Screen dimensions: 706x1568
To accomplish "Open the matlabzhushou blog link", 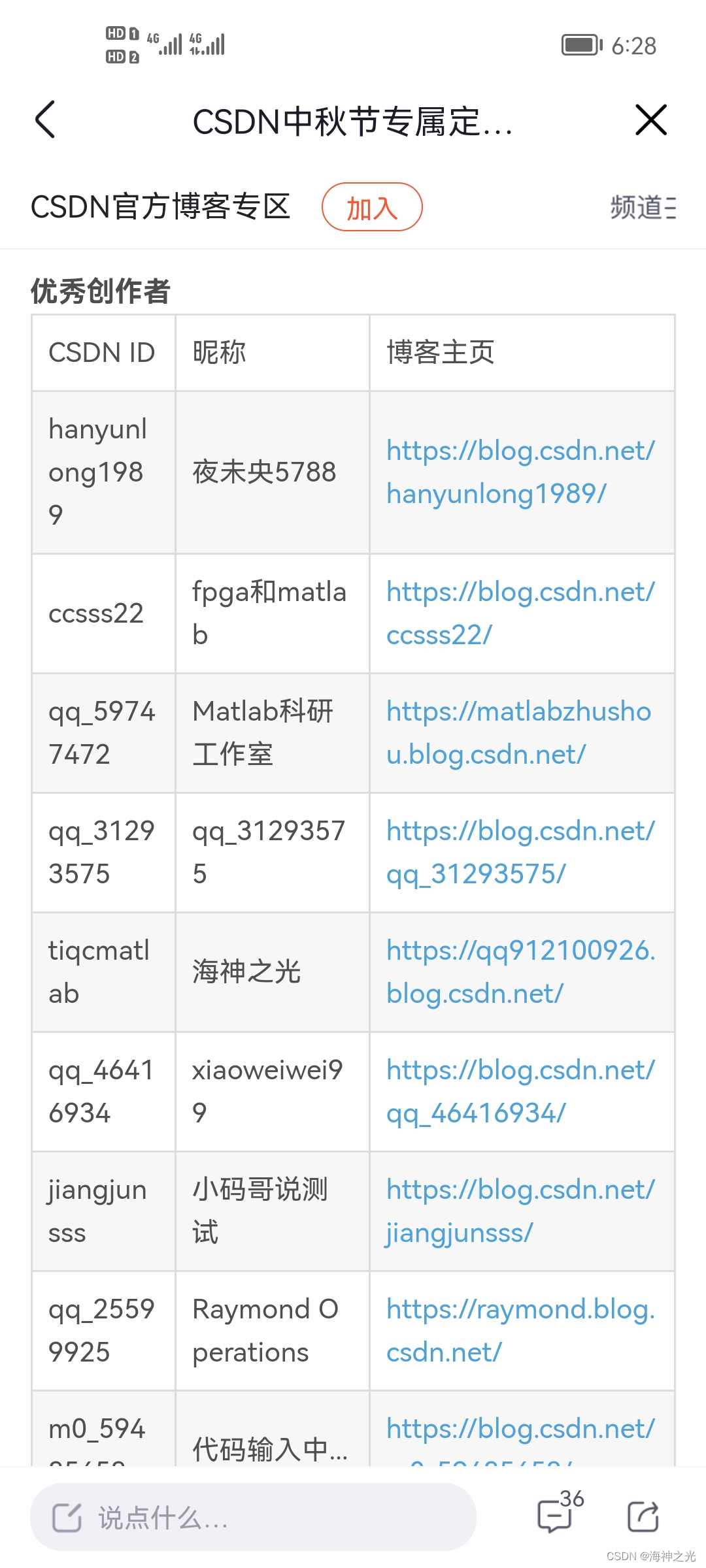I will (x=519, y=733).
